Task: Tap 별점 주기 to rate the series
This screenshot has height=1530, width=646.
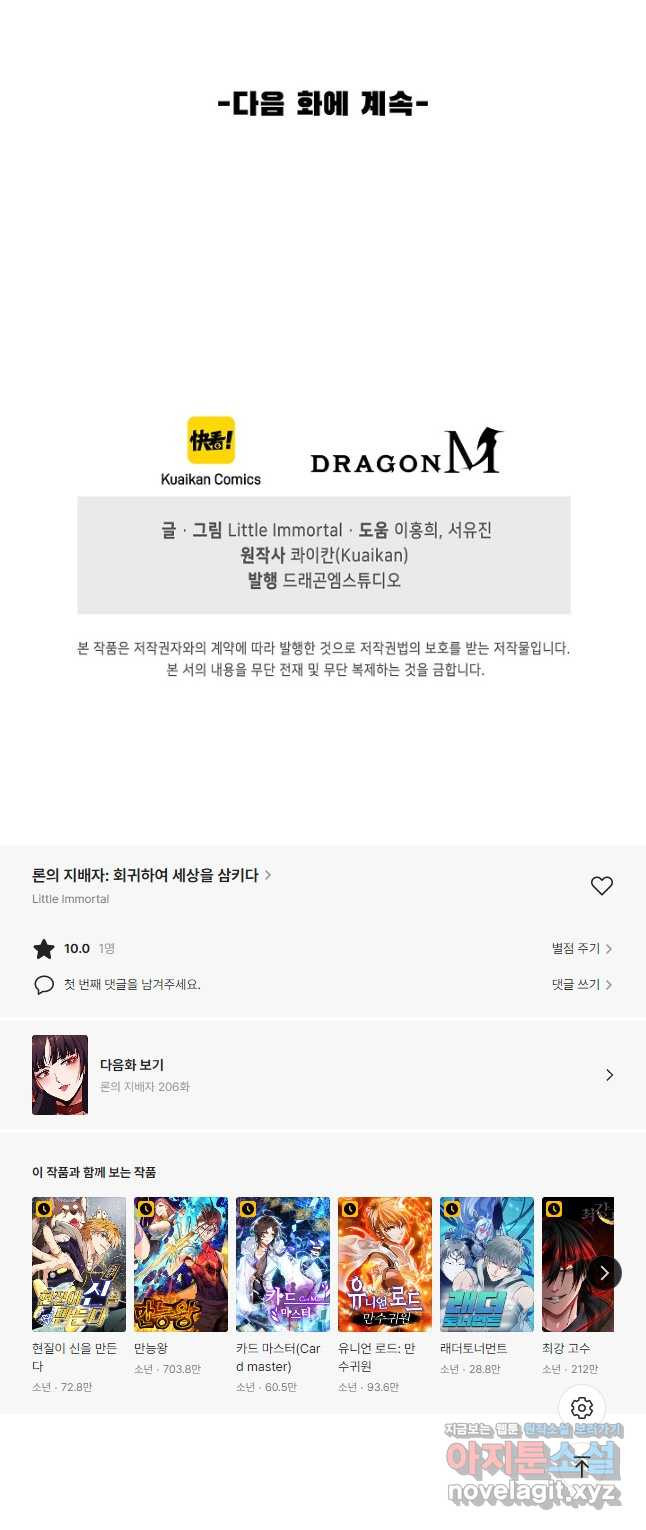Action: point(581,948)
